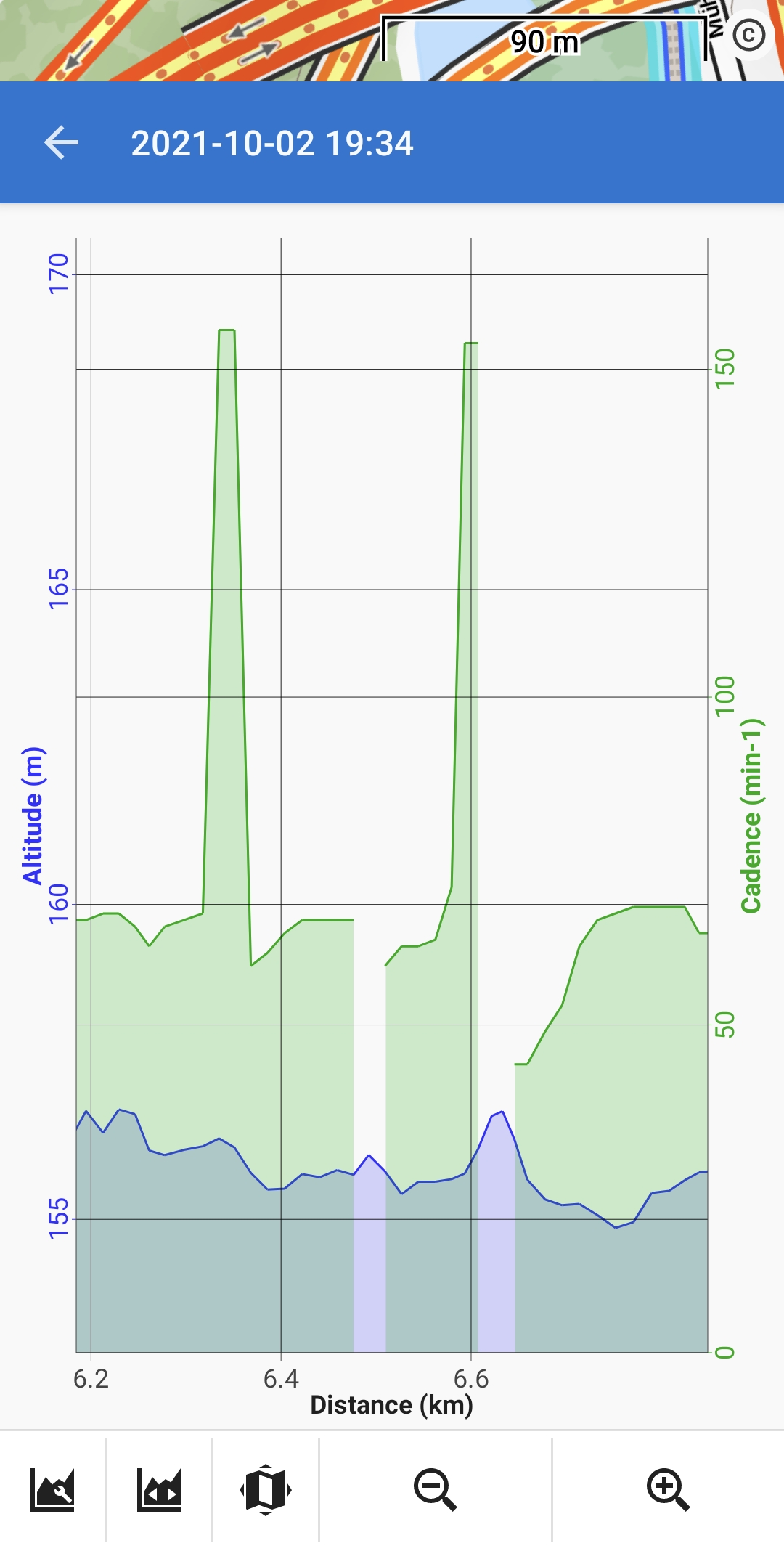Tap the map pan icon

[266, 1490]
